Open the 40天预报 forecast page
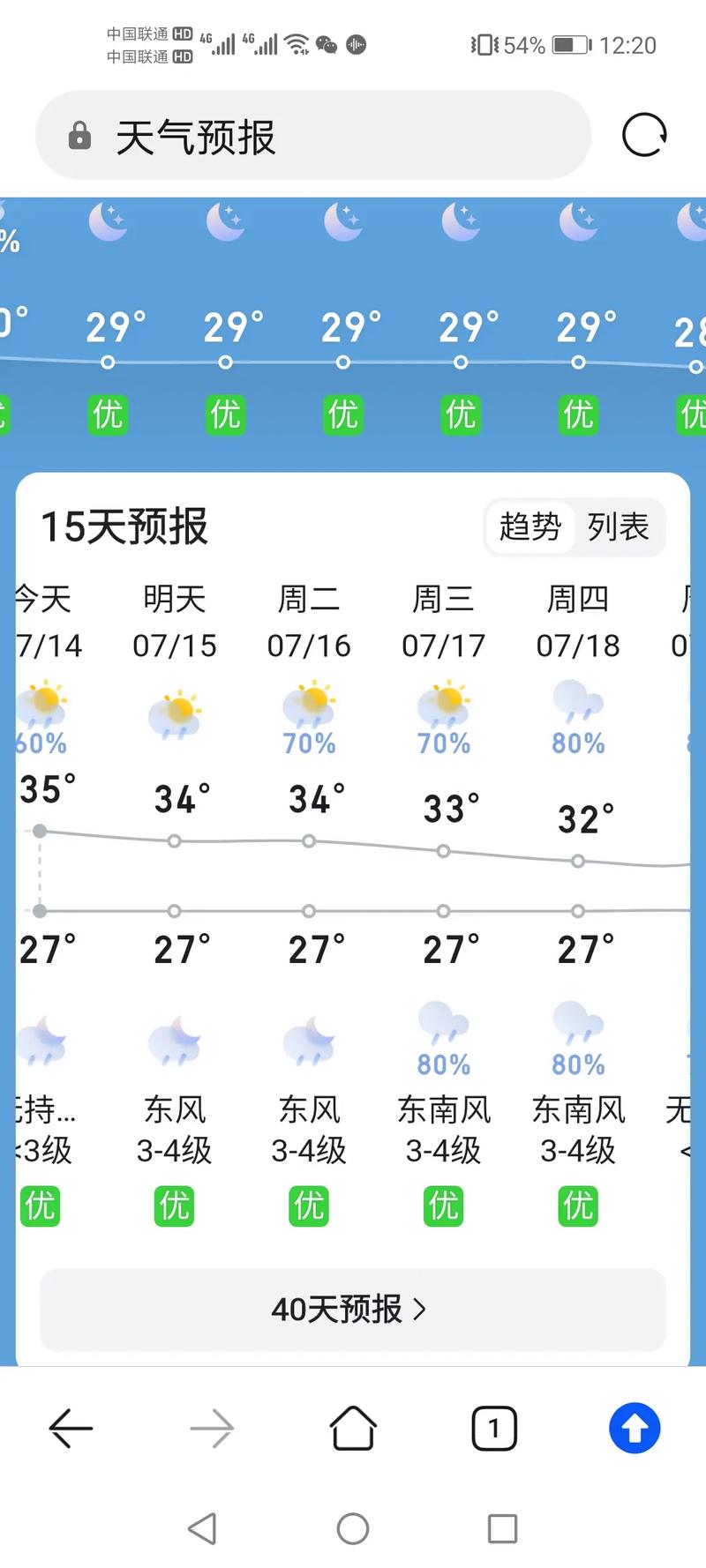The width and height of the screenshot is (706, 1568). pos(352,1311)
